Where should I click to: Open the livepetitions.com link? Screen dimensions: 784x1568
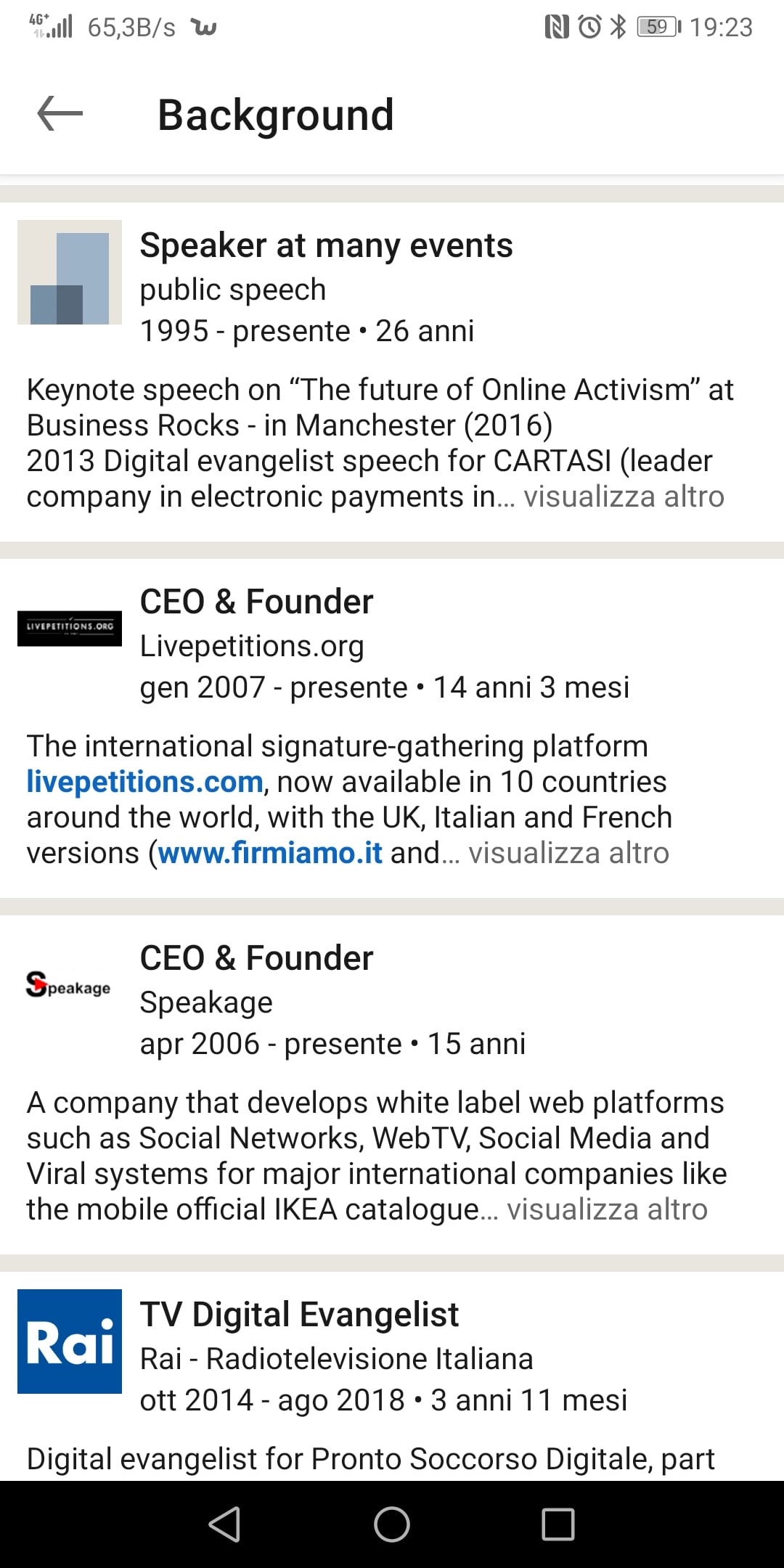[144, 782]
